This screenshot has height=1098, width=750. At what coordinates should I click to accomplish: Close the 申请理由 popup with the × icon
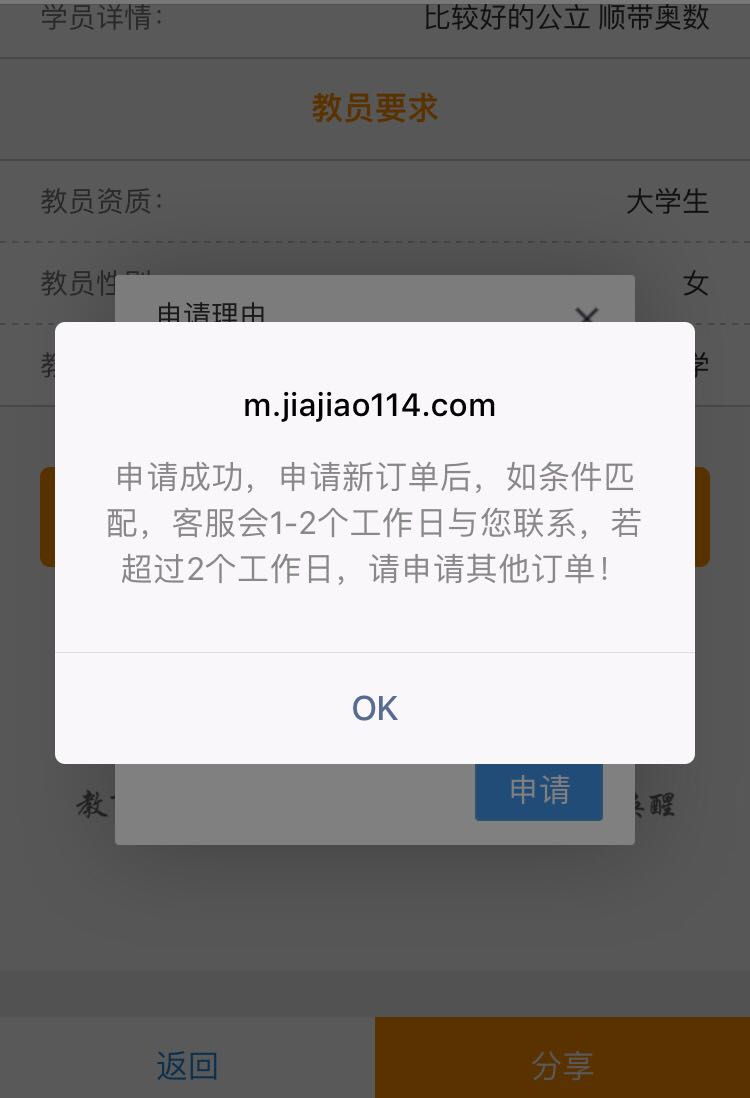[588, 317]
